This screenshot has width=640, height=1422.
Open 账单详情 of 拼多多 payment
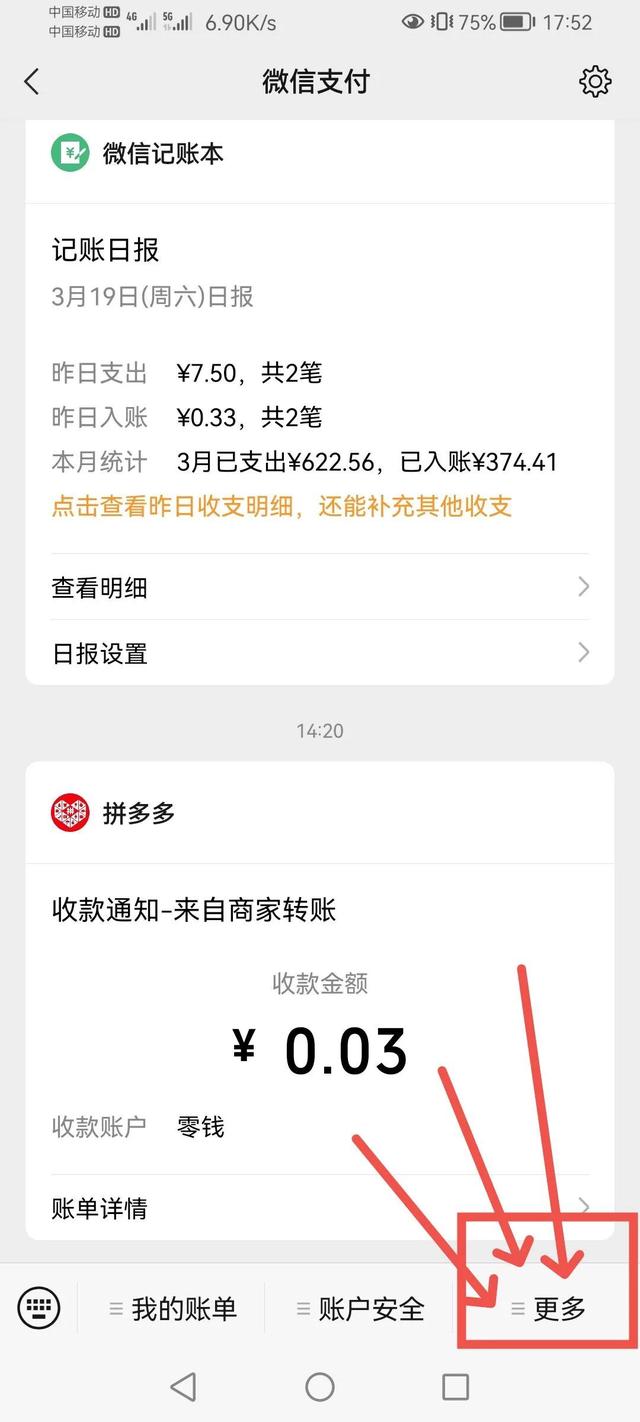tap(319, 1208)
